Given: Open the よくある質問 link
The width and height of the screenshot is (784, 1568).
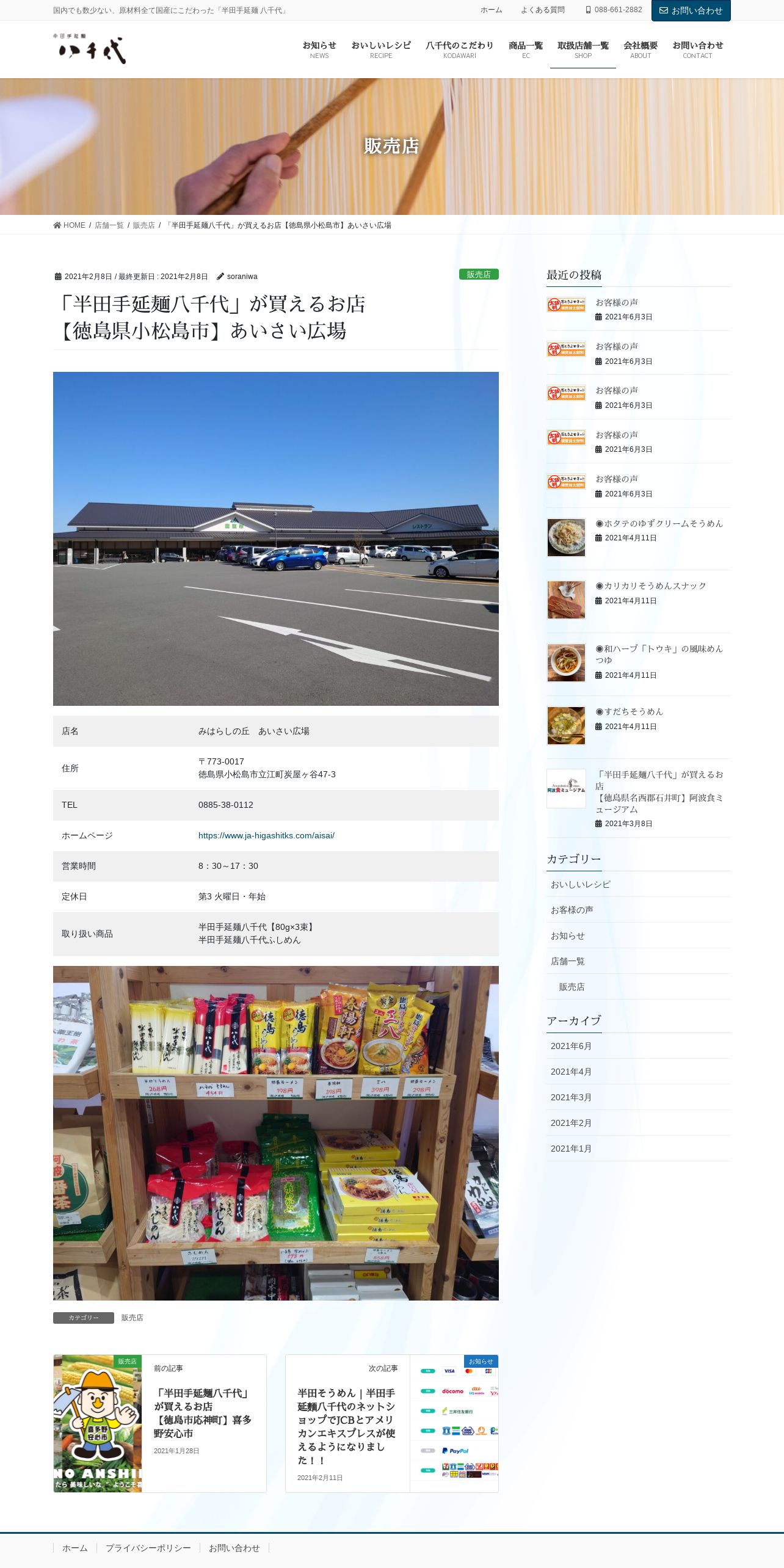Looking at the screenshot, I should tap(542, 10).
